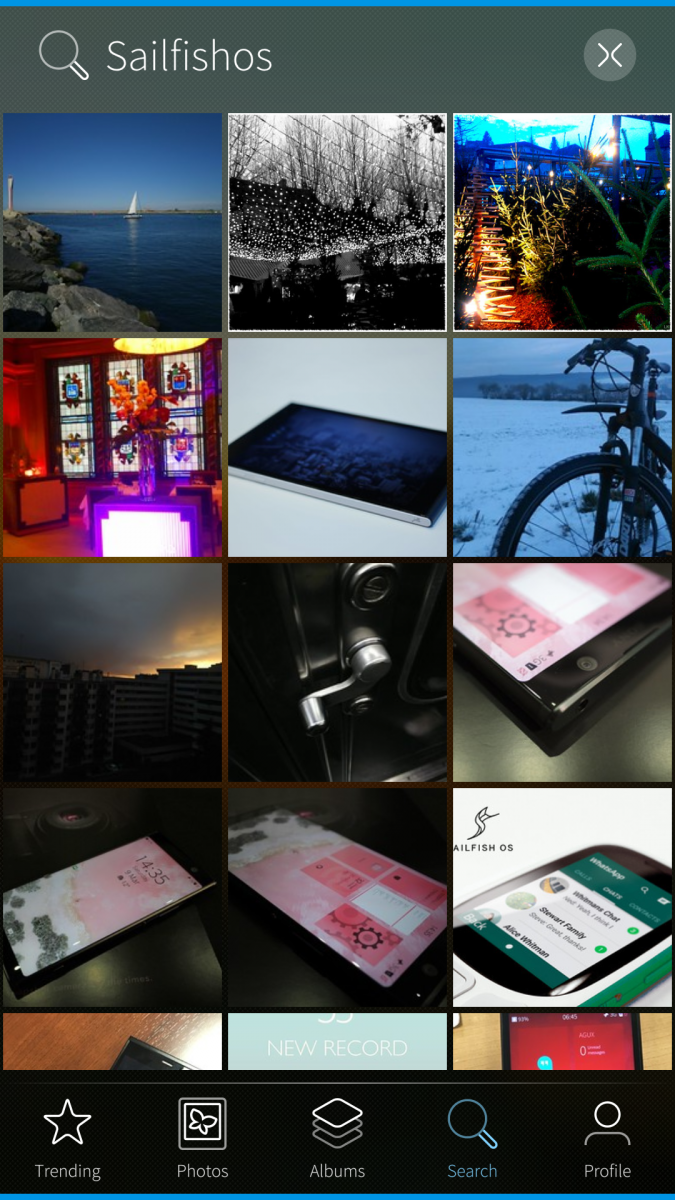
Task: Edit the Sailfishos search field
Action: [320, 56]
